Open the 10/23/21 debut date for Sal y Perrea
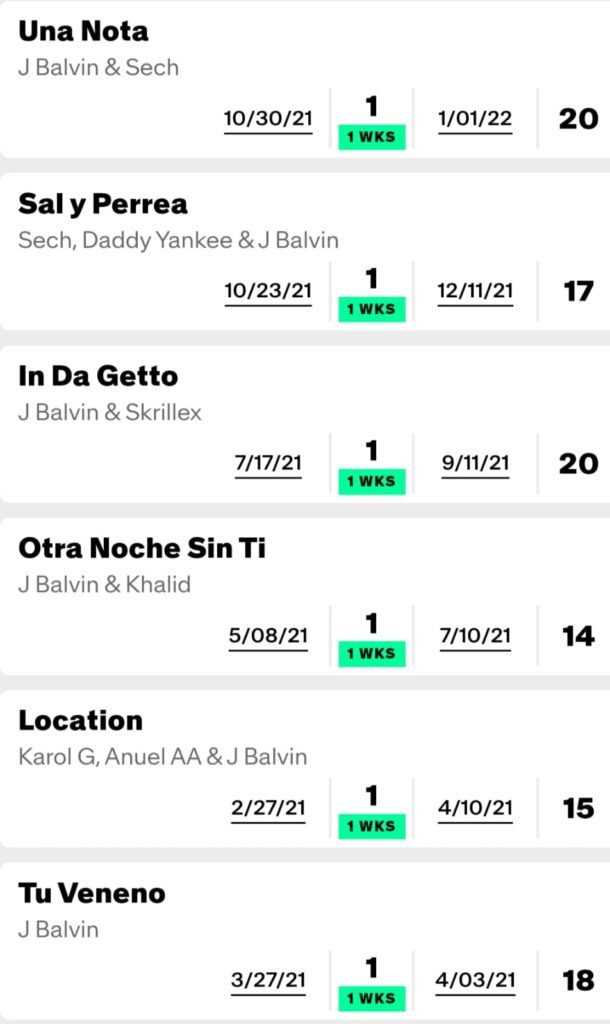 tap(268, 291)
